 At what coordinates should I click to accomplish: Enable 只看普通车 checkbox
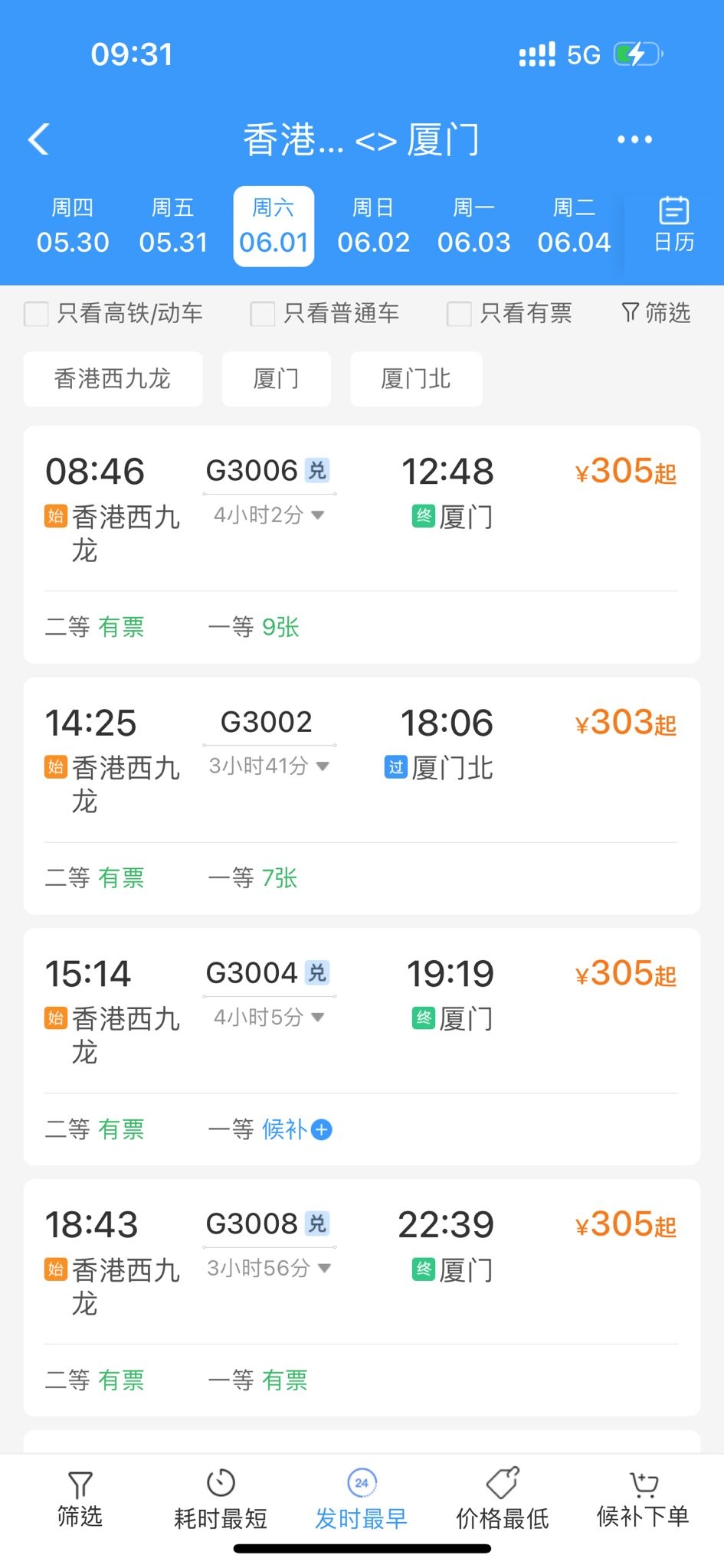(263, 314)
